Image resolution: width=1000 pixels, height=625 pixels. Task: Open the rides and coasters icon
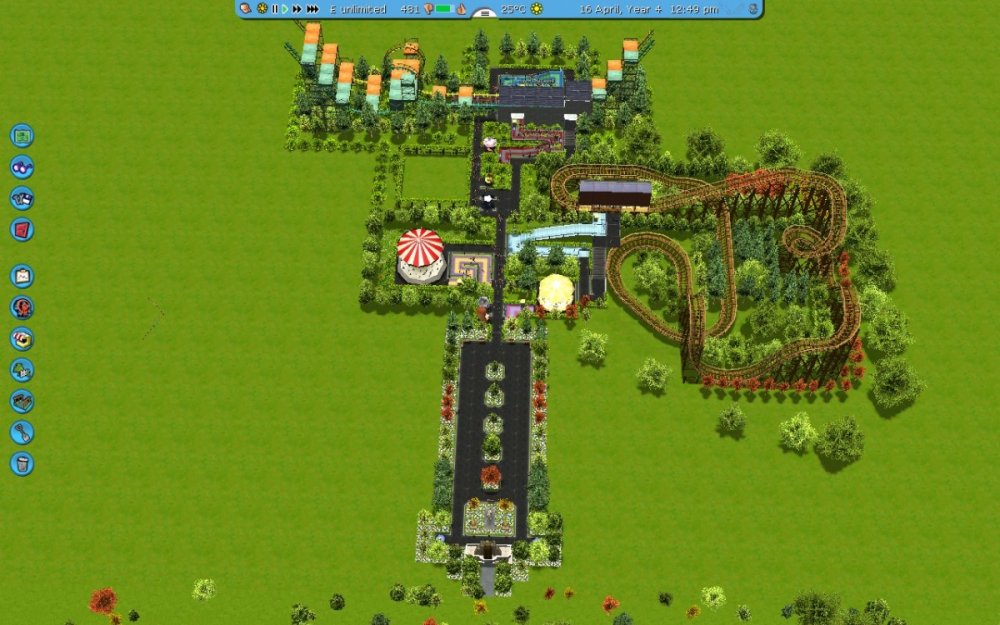point(22,307)
